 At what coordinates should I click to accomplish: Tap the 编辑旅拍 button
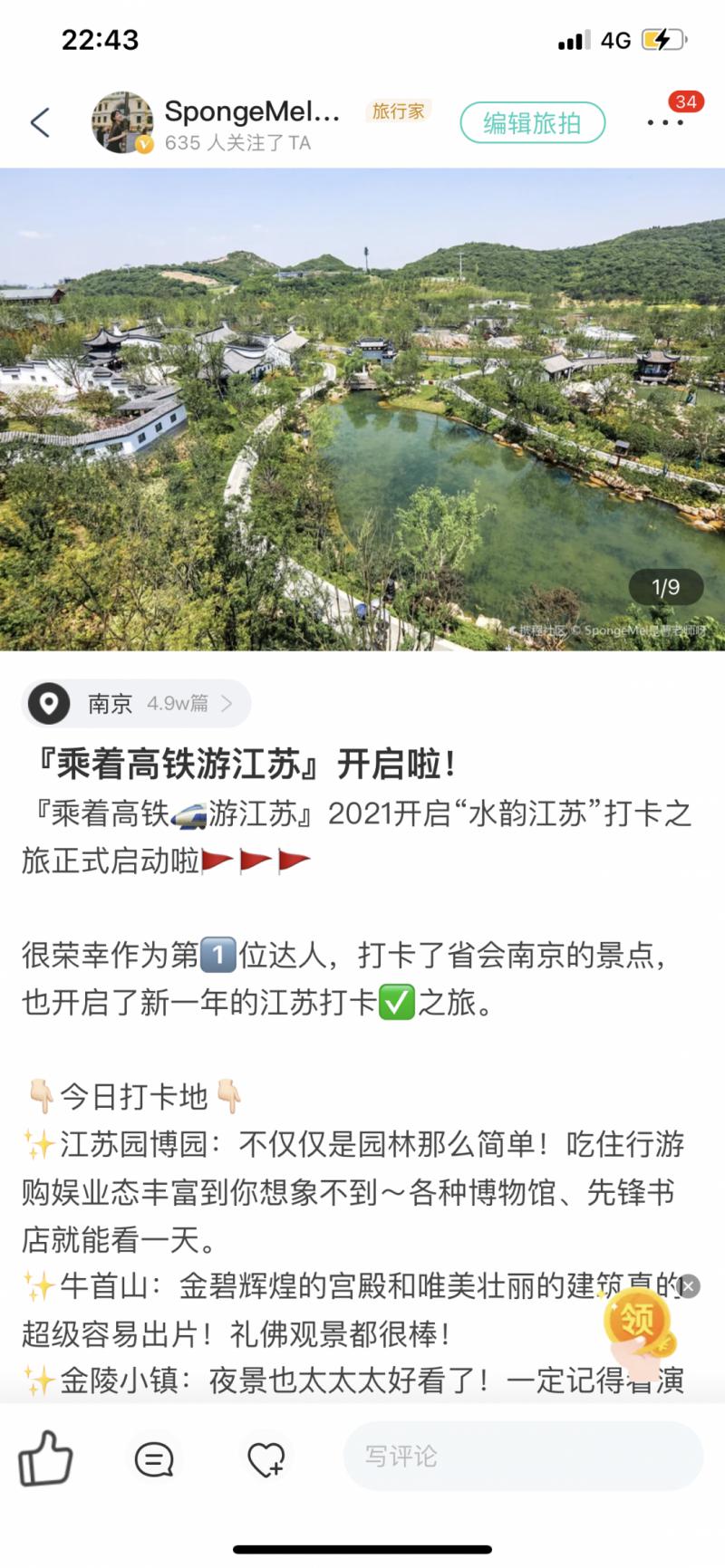(x=532, y=123)
